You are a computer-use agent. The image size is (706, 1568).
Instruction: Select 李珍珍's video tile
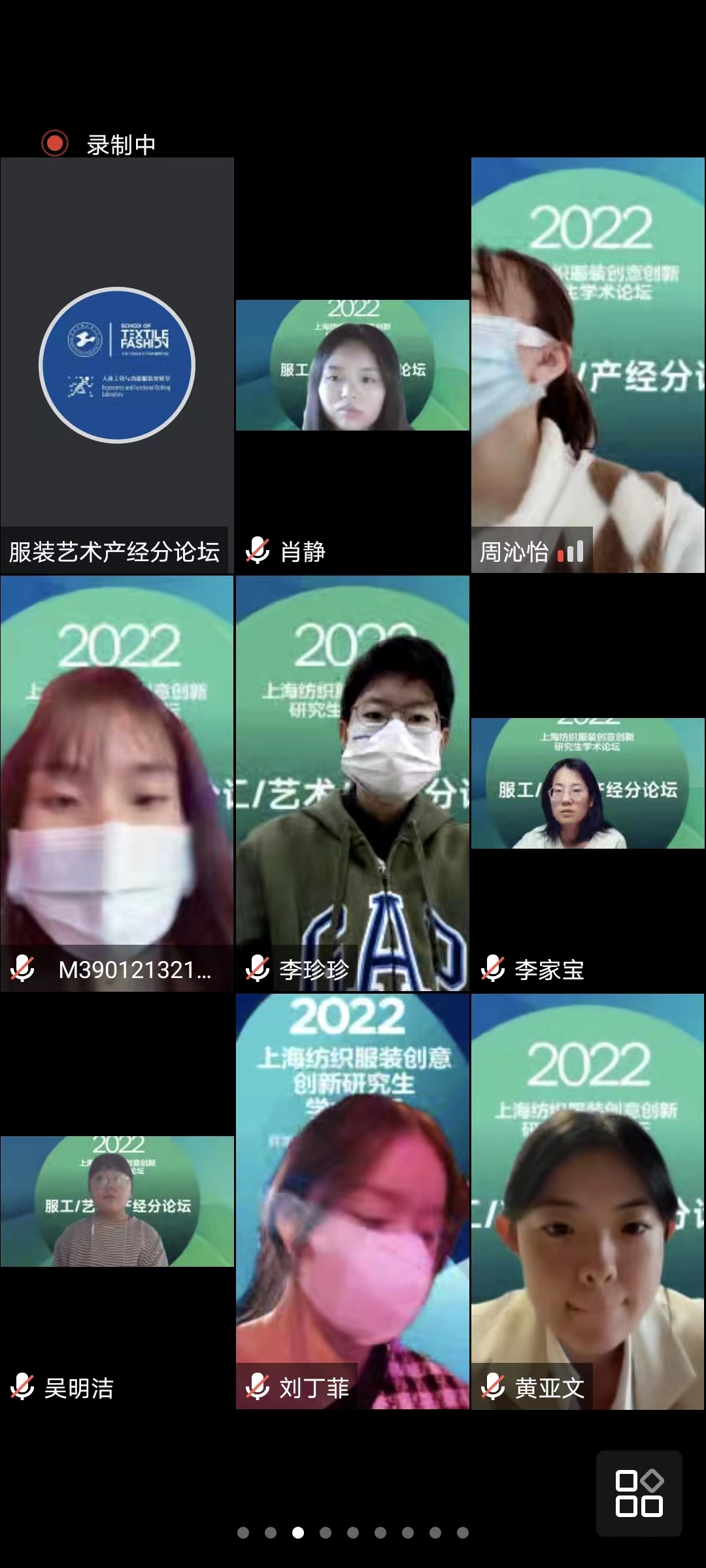pyautogui.click(x=352, y=783)
